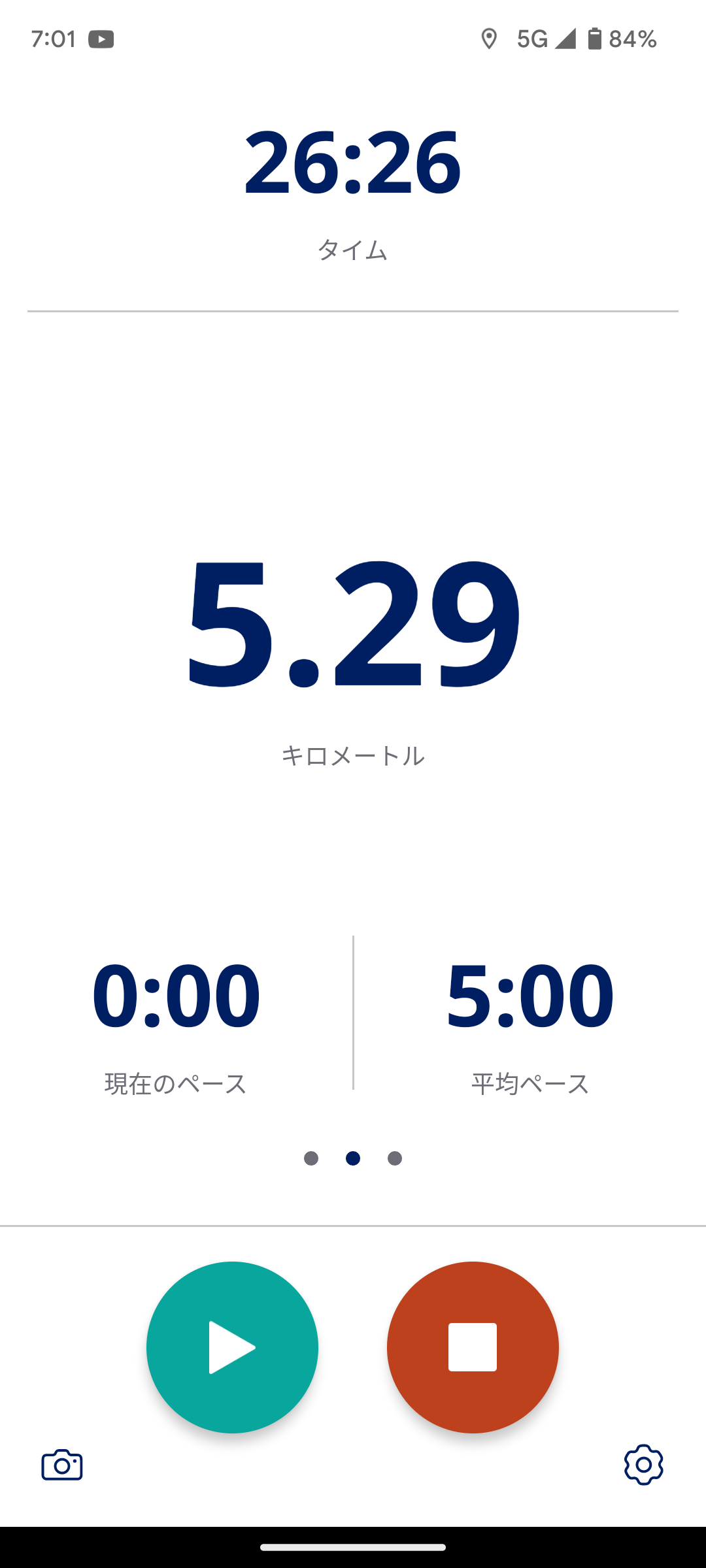Go to the third page indicator dot
706x1568 pixels.
click(395, 1158)
